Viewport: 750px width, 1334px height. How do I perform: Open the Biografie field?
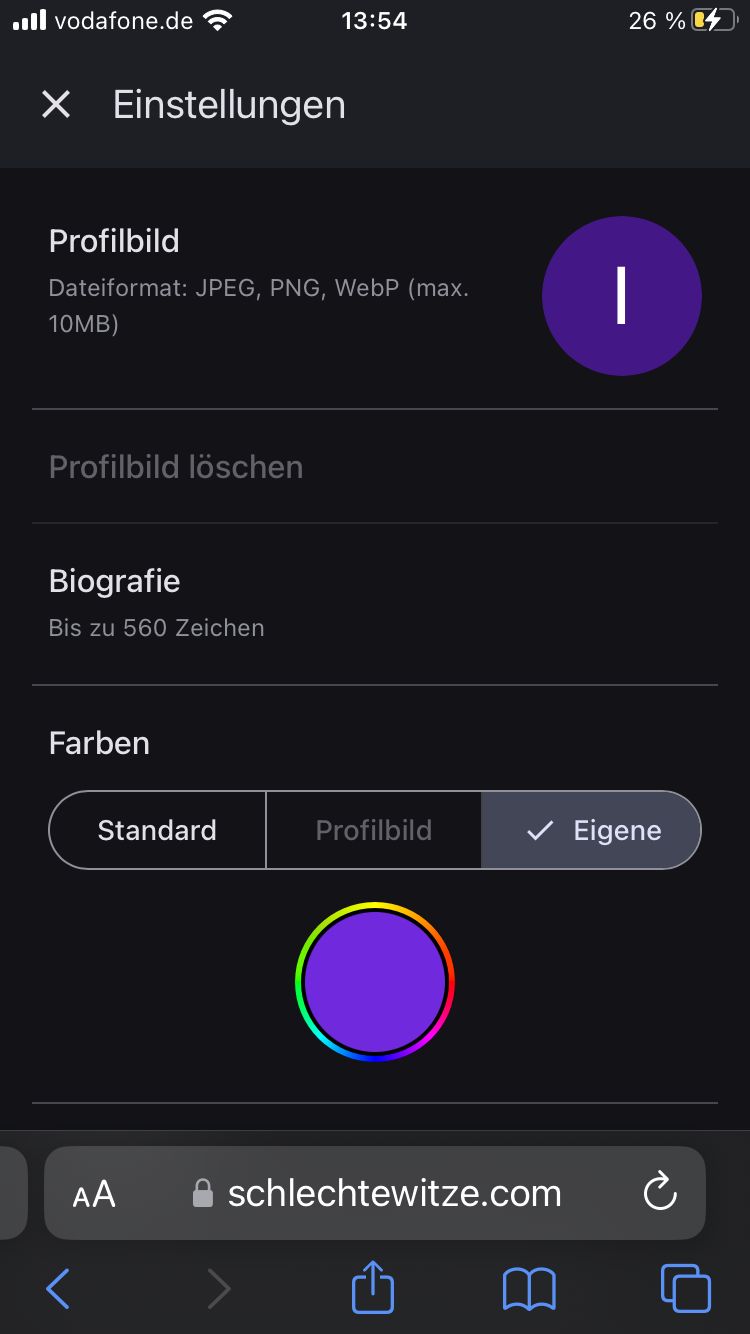[374, 603]
